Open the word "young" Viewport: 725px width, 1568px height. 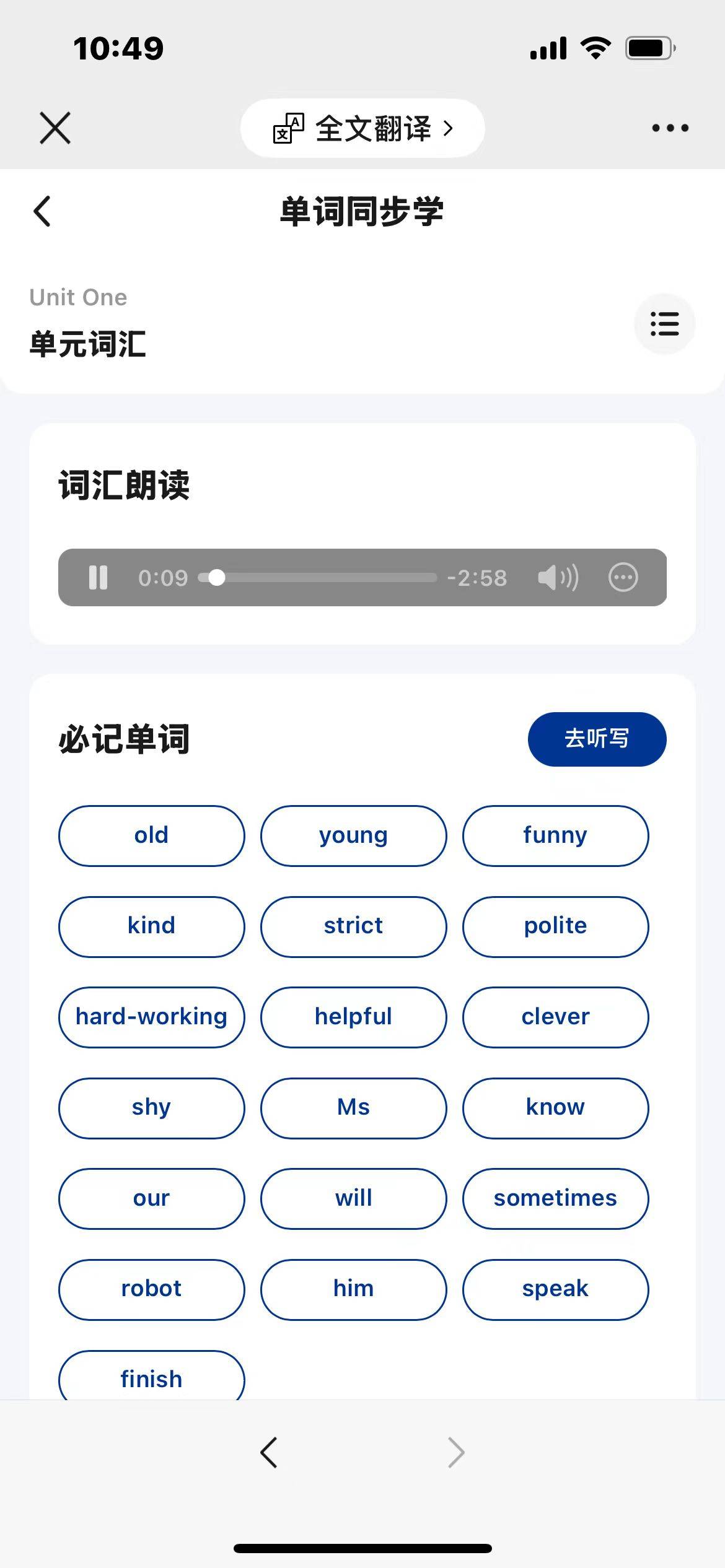click(353, 835)
